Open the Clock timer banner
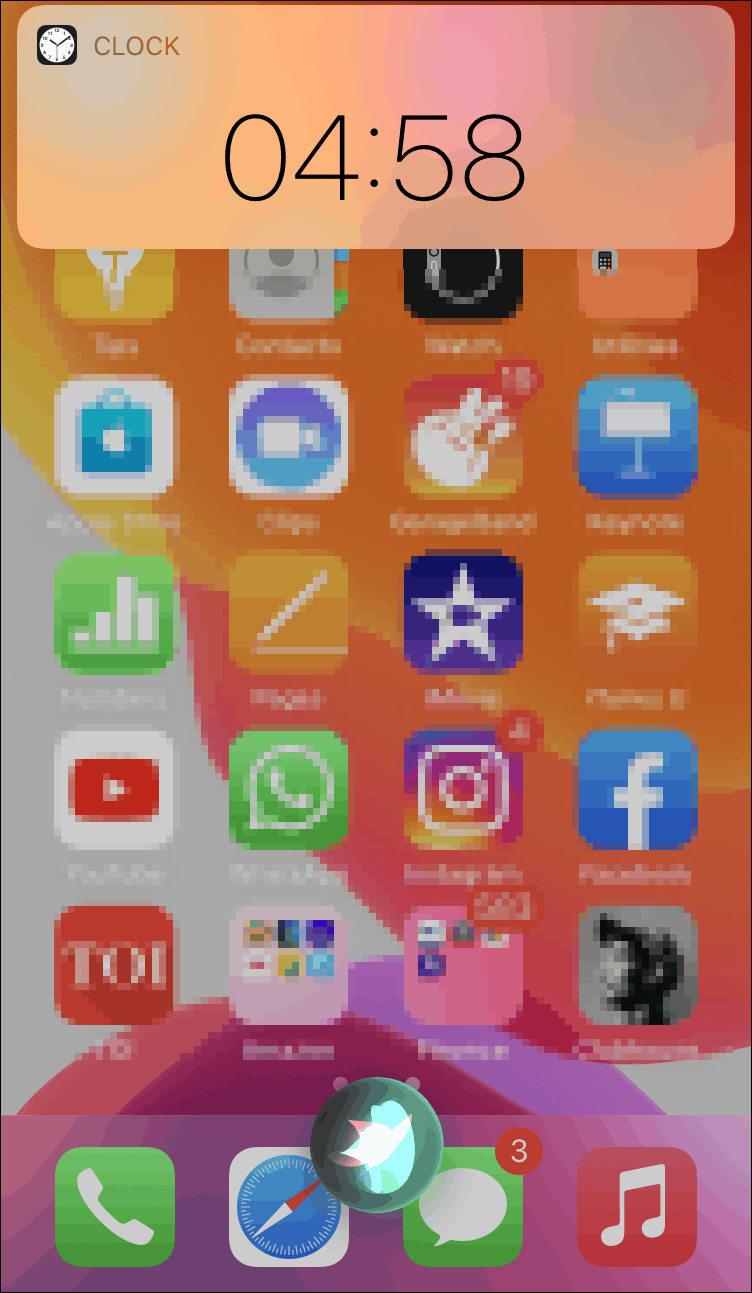Image resolution: width=752 pixels, height=1293 pixels. coord(376,127)
